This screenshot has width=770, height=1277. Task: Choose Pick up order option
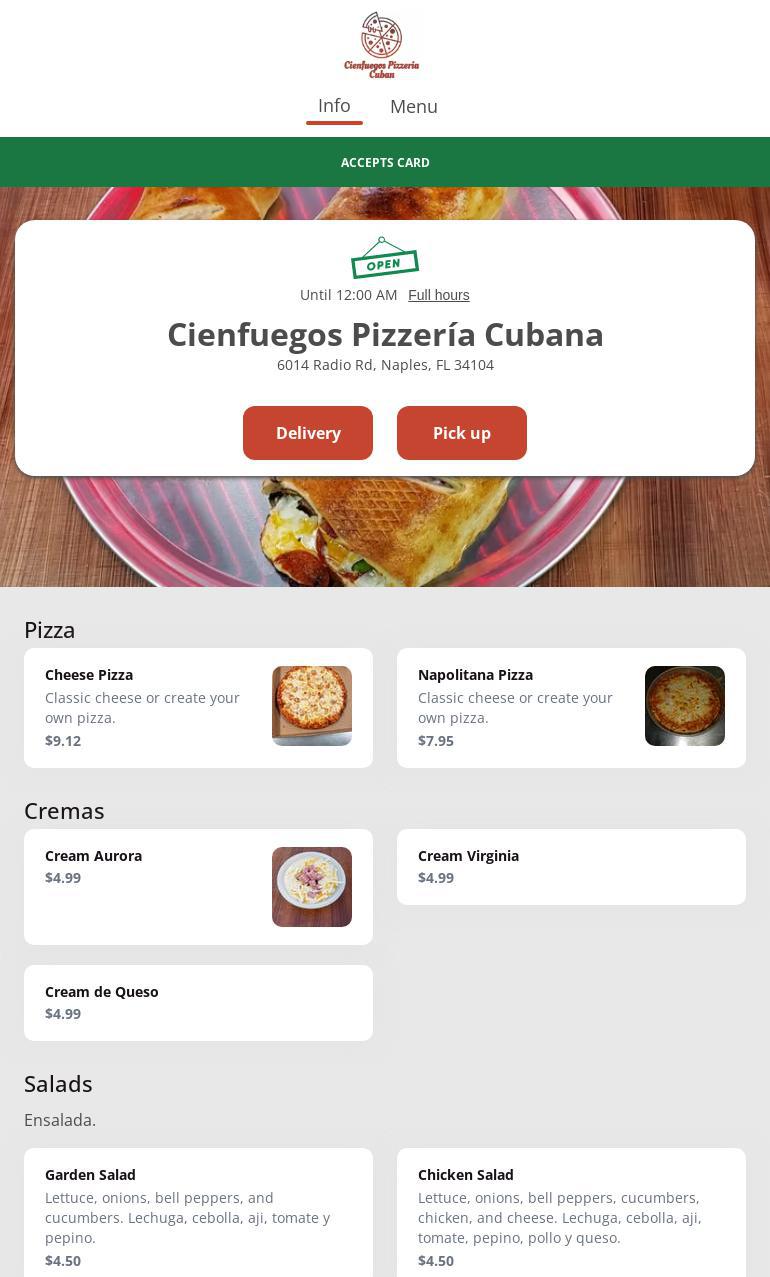click(x=462, y=433)
